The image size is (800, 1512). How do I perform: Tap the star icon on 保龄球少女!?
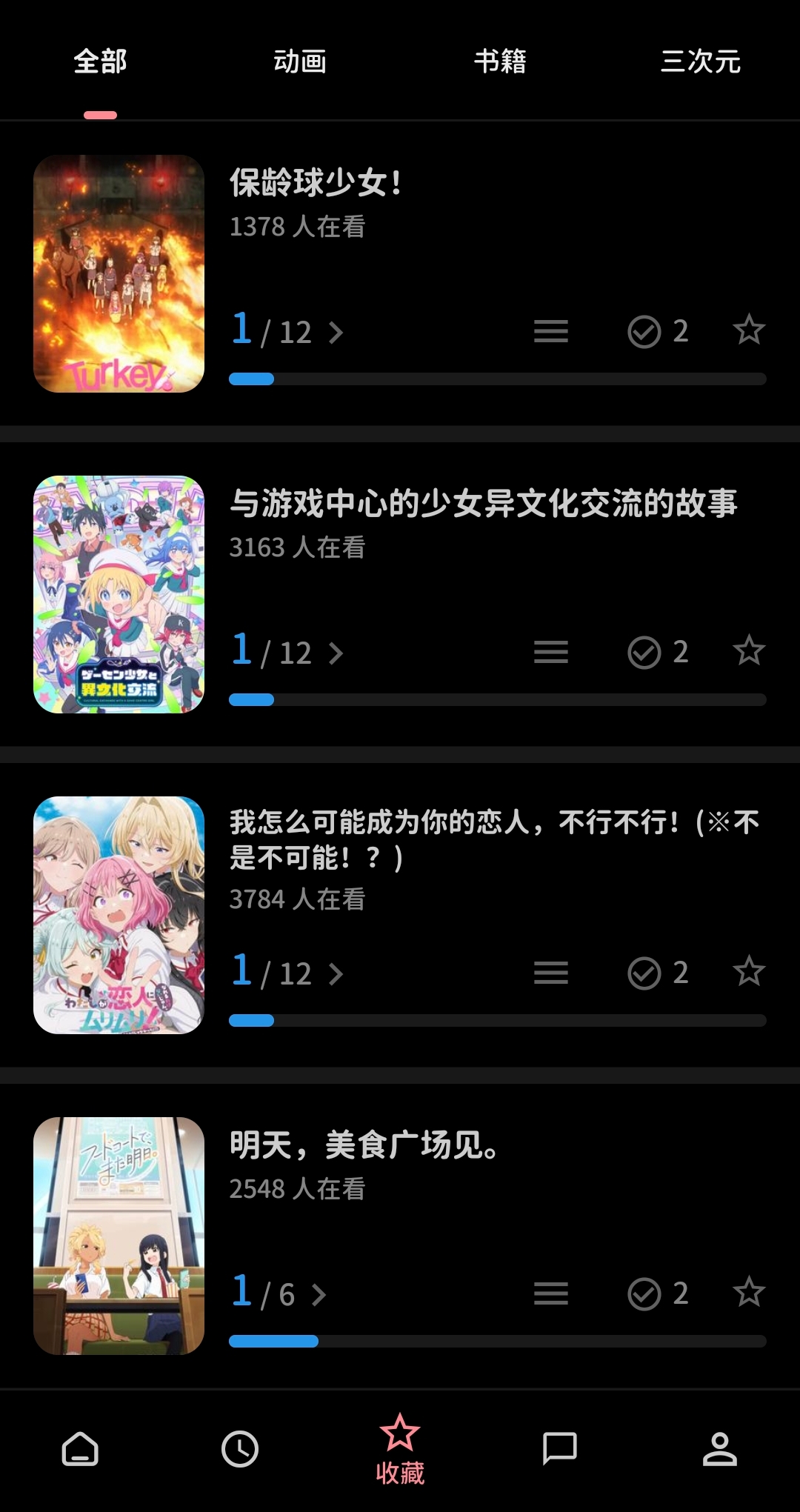[749, 330]
